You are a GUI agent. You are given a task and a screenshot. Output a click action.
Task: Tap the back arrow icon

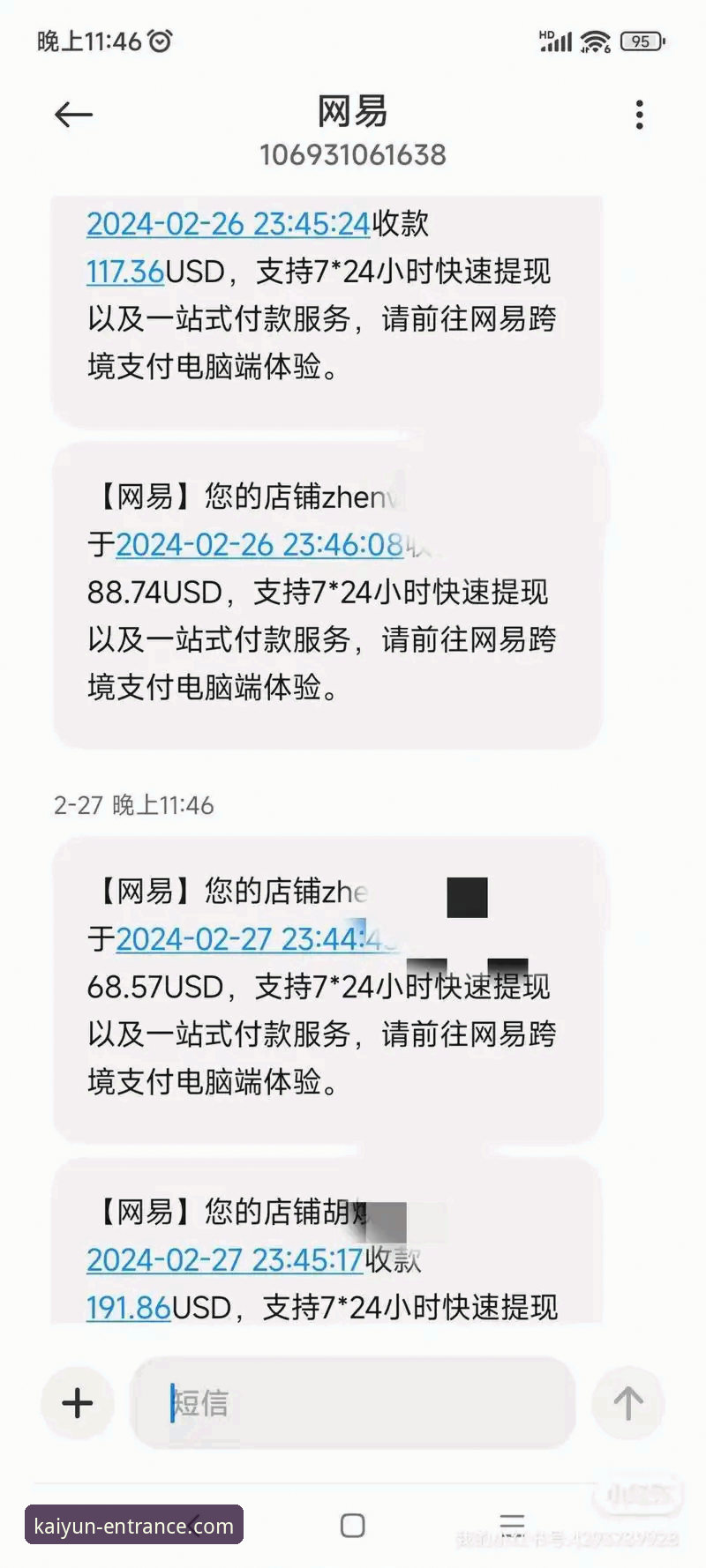pos(73,114)
